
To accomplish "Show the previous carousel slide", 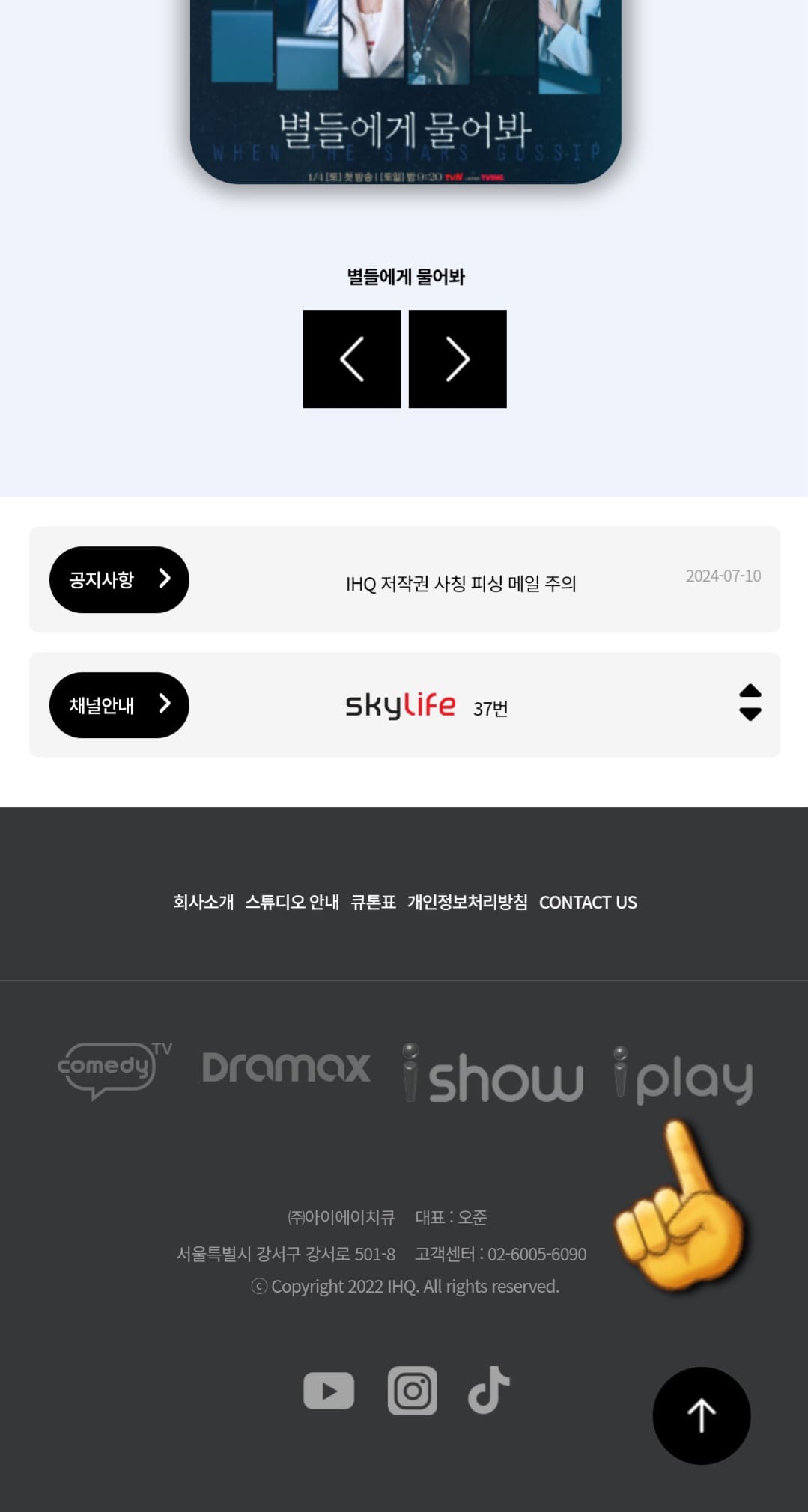I will 351,360.
